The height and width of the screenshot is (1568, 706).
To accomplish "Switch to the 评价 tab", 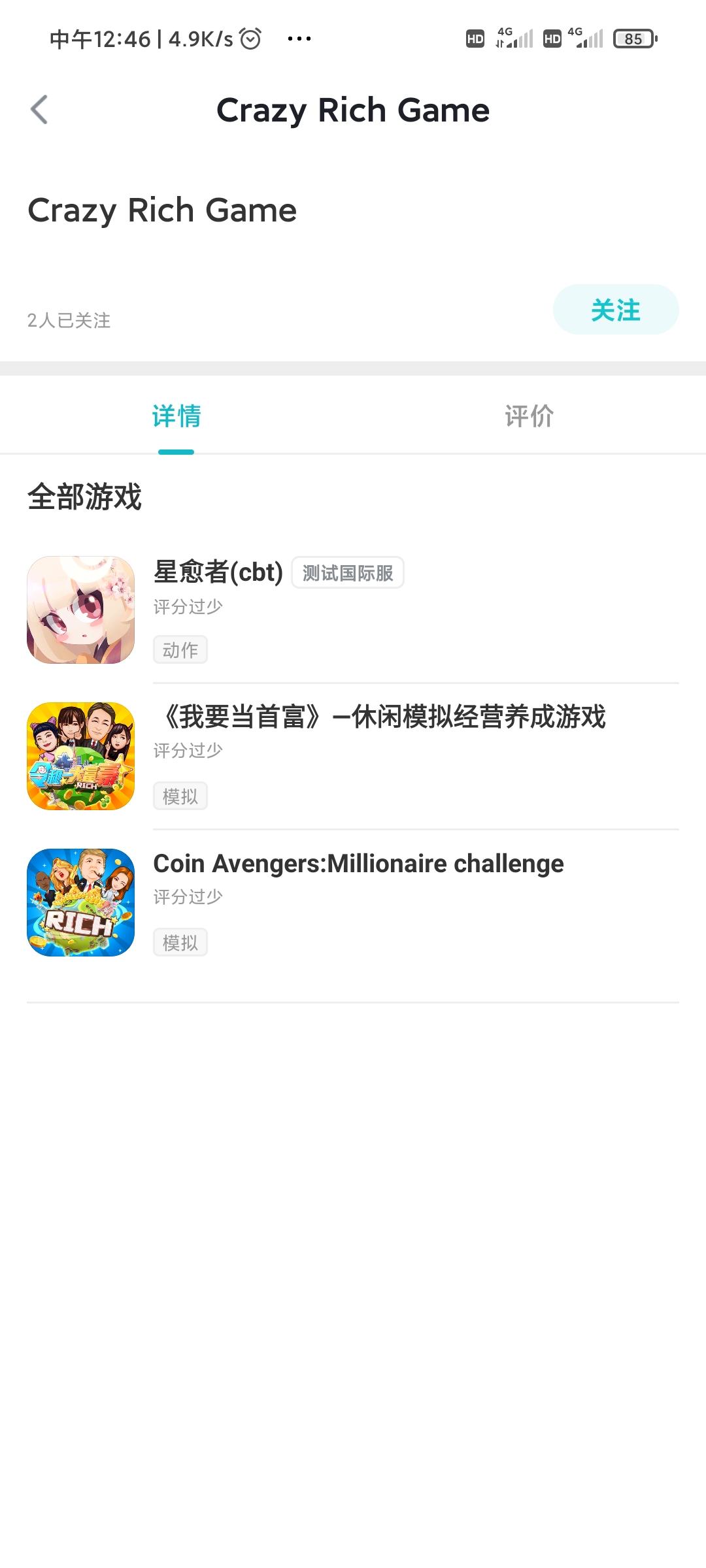I will [529, 416].
